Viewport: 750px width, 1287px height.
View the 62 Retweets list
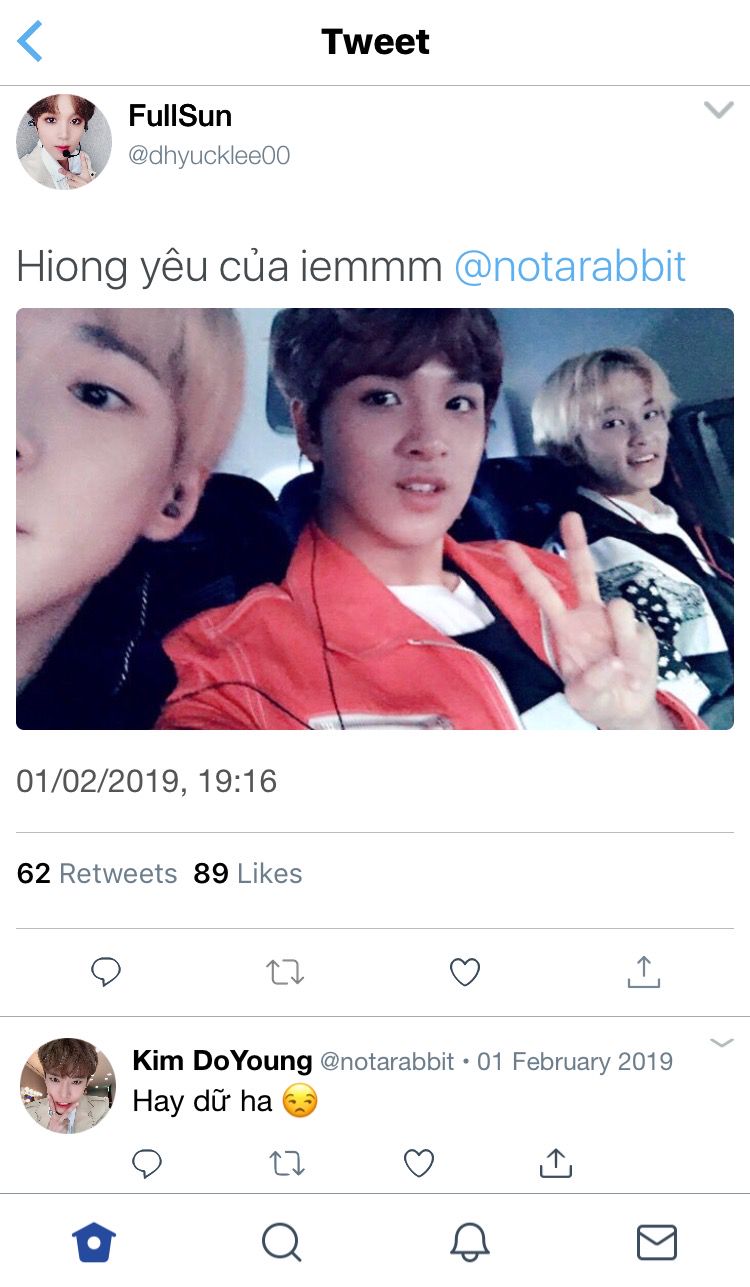tap(97, 873)
